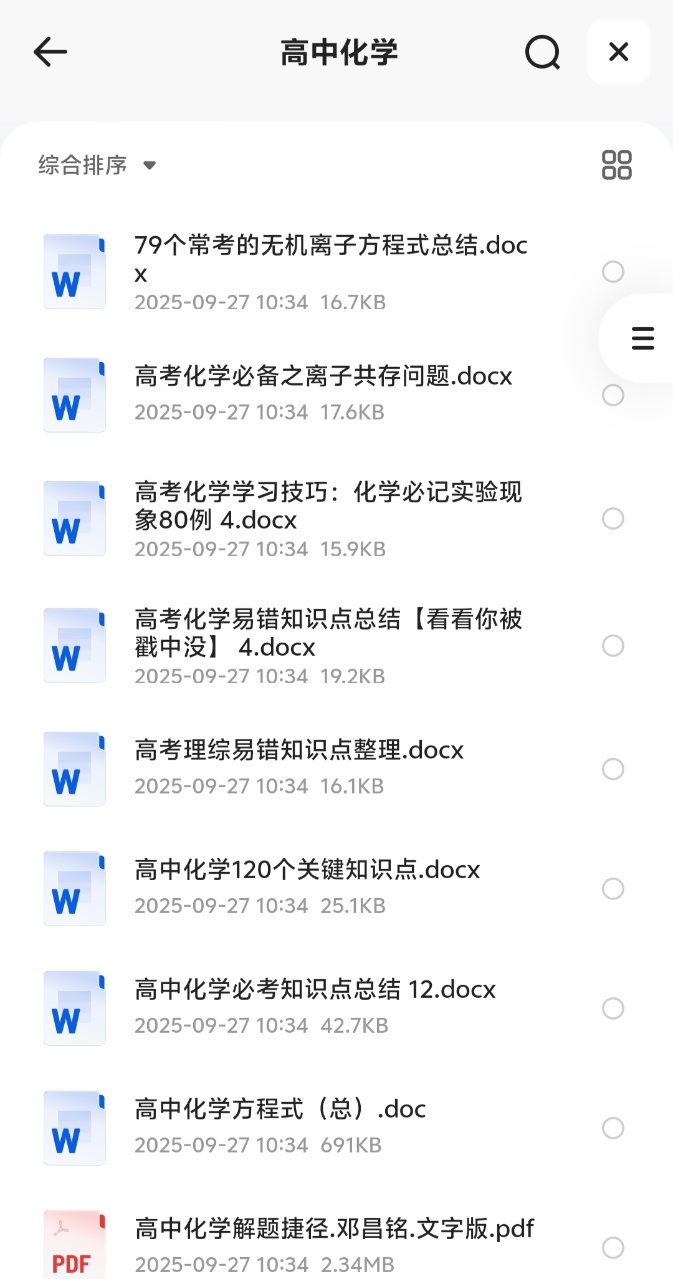Select the circle for 高中化学必考知识点总结 12.docx
The width and height of the screenshot is (673, 1279).
click(613, 1008)
